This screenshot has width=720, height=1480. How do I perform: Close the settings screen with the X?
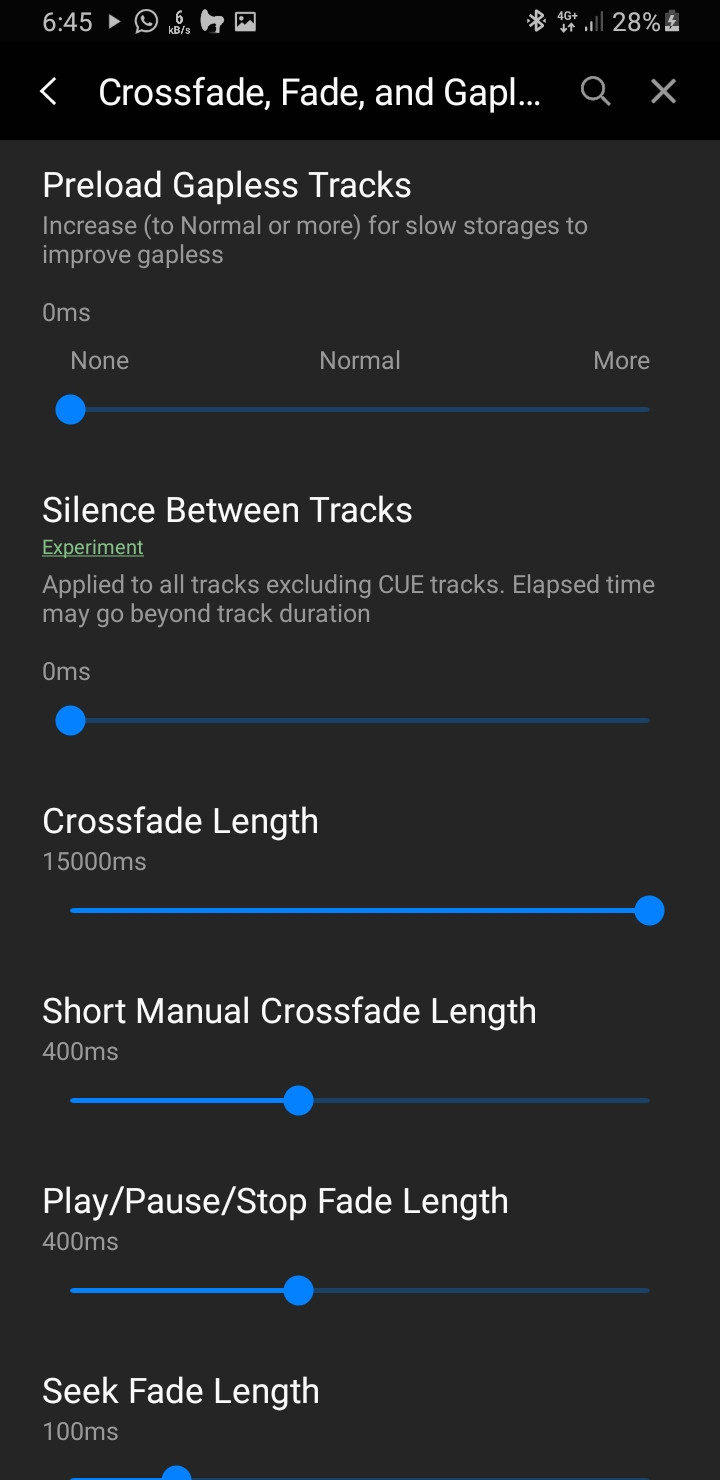click(663, 91)
